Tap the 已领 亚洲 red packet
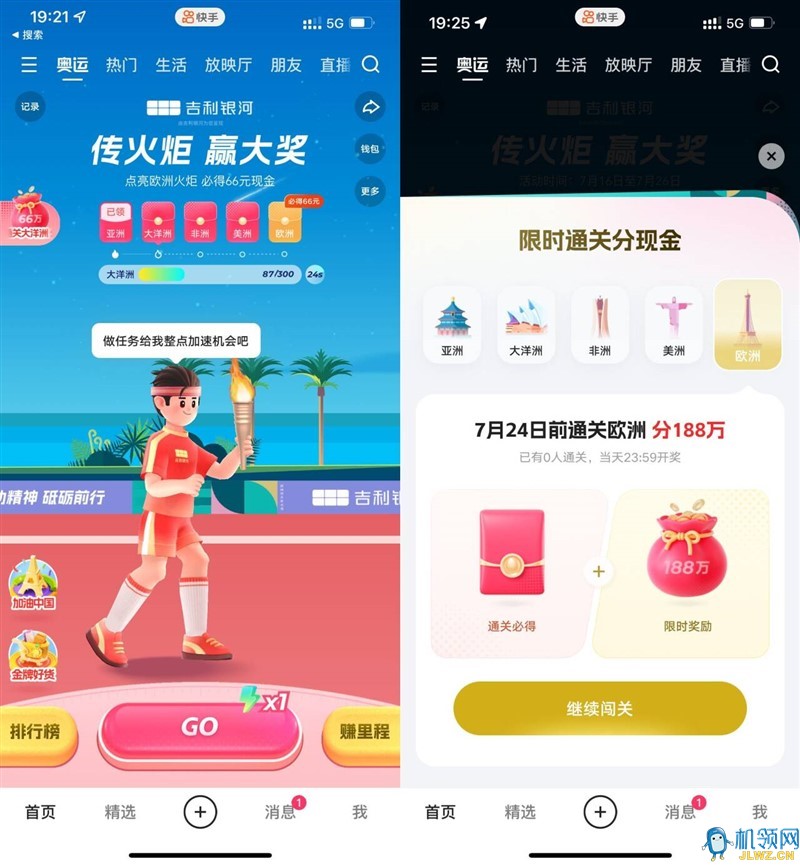 tap(115, 221)
